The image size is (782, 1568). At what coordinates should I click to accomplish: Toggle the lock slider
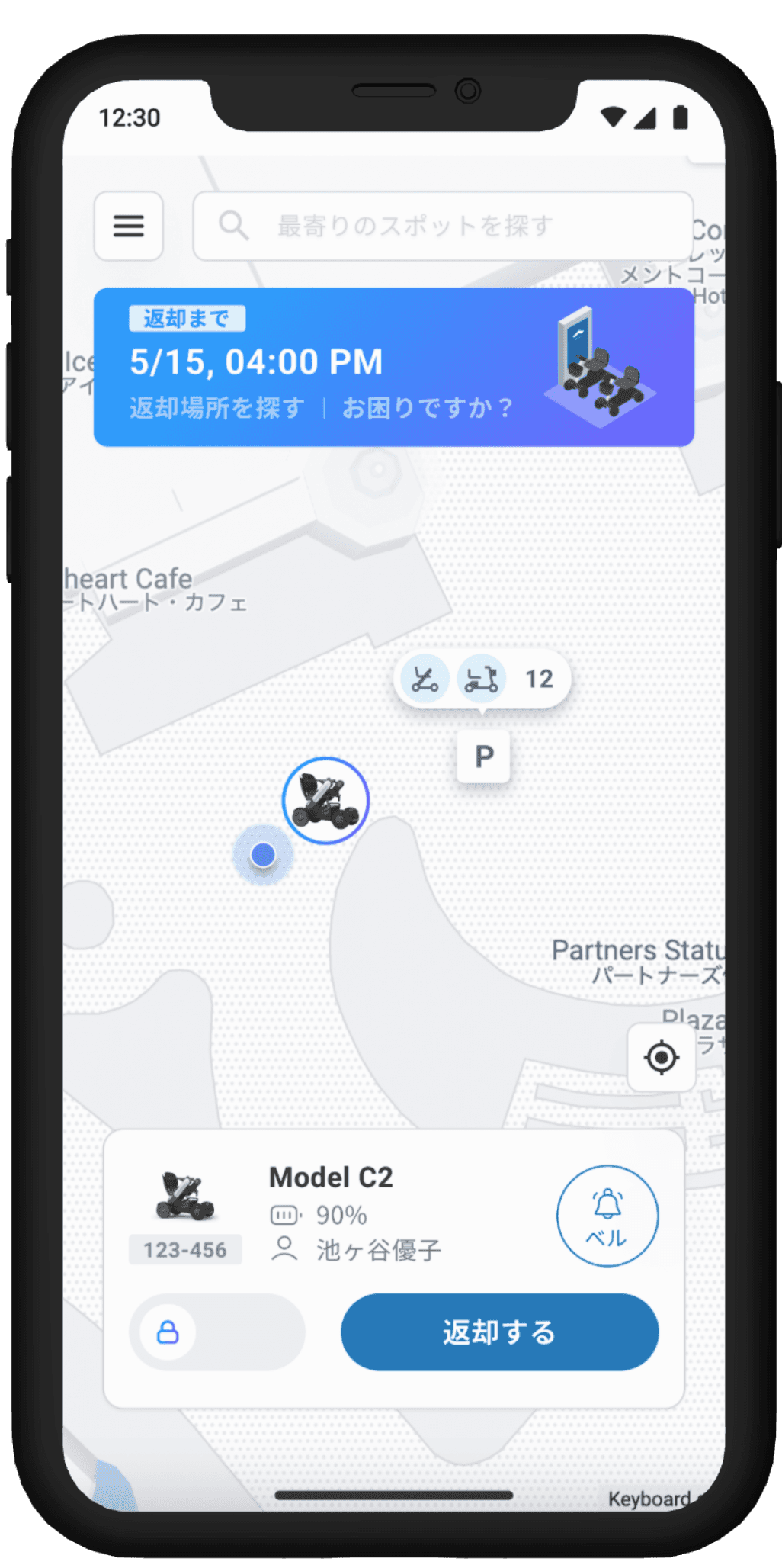pyautogui.click(x=168, y=1332)
